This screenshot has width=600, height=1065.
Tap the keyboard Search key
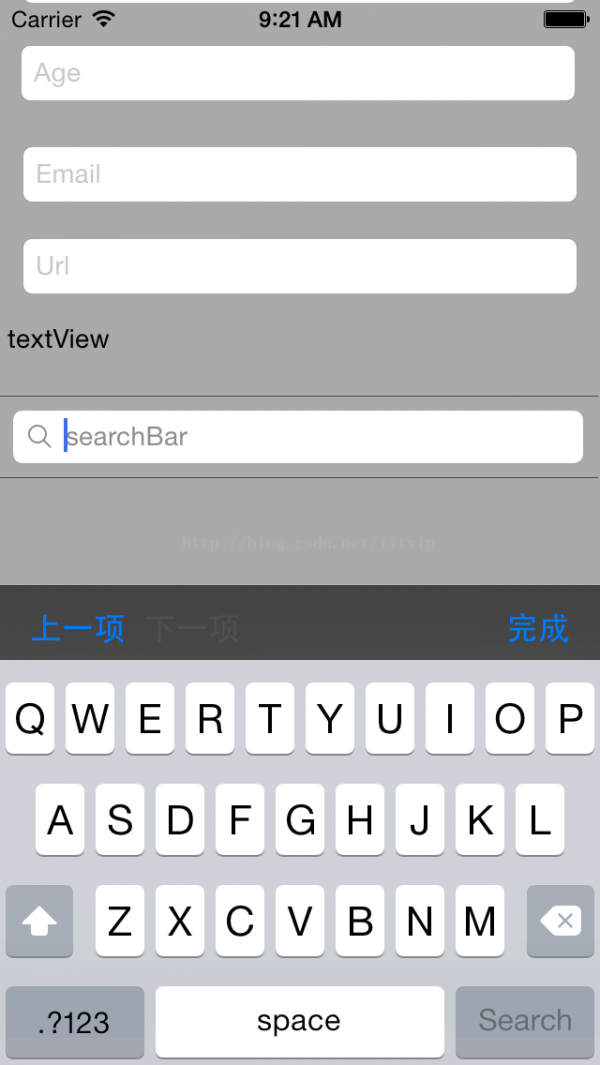525,1020
